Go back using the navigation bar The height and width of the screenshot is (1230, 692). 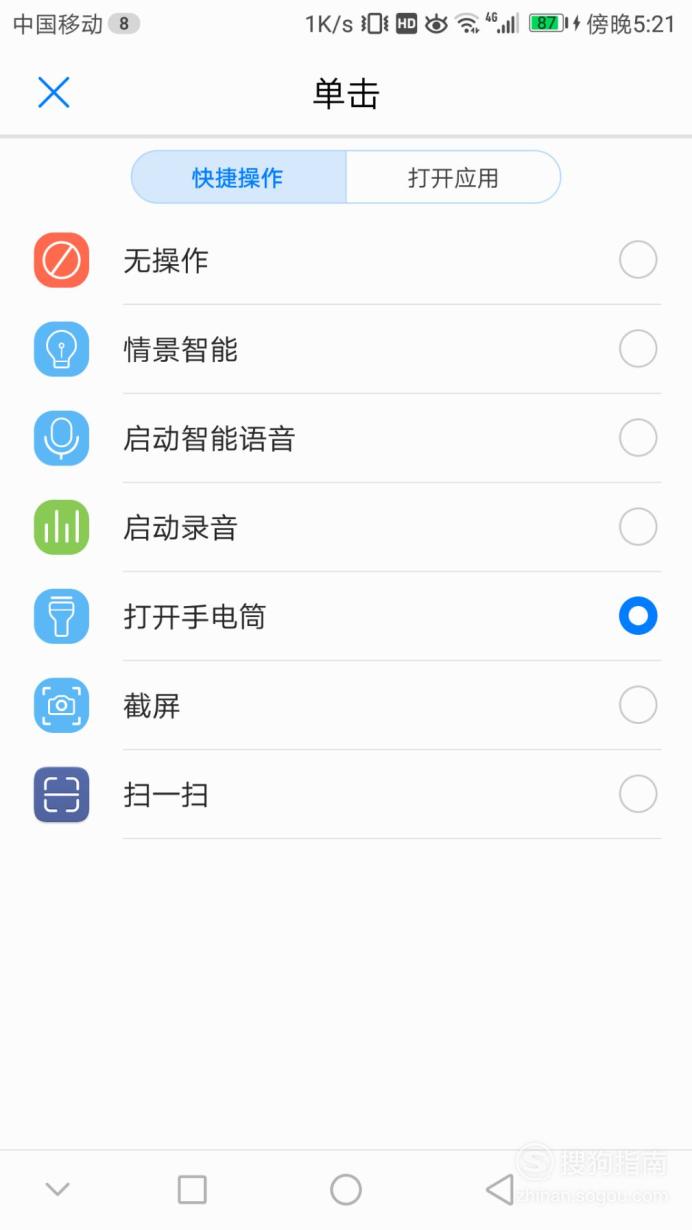(499, 1189)
